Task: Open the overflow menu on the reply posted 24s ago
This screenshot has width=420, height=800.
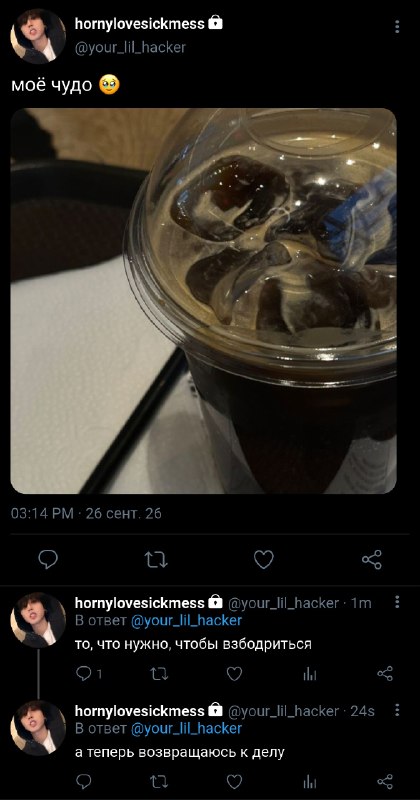Action: pyautogui.click(x=397, y=710)
